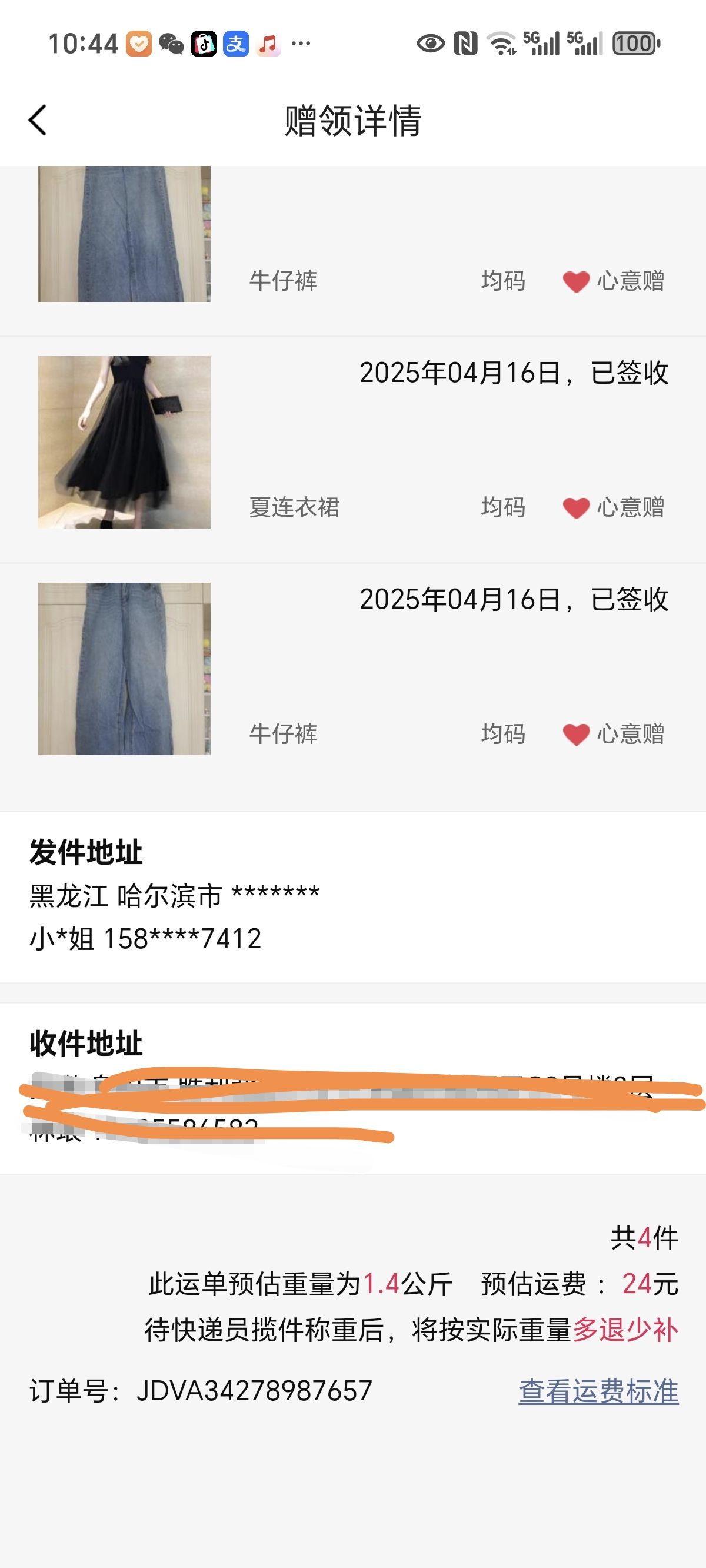Viewport: 706px width, 1568px height.
Task: Go back using the top-left arrow
Action: [x=38, y=120]
